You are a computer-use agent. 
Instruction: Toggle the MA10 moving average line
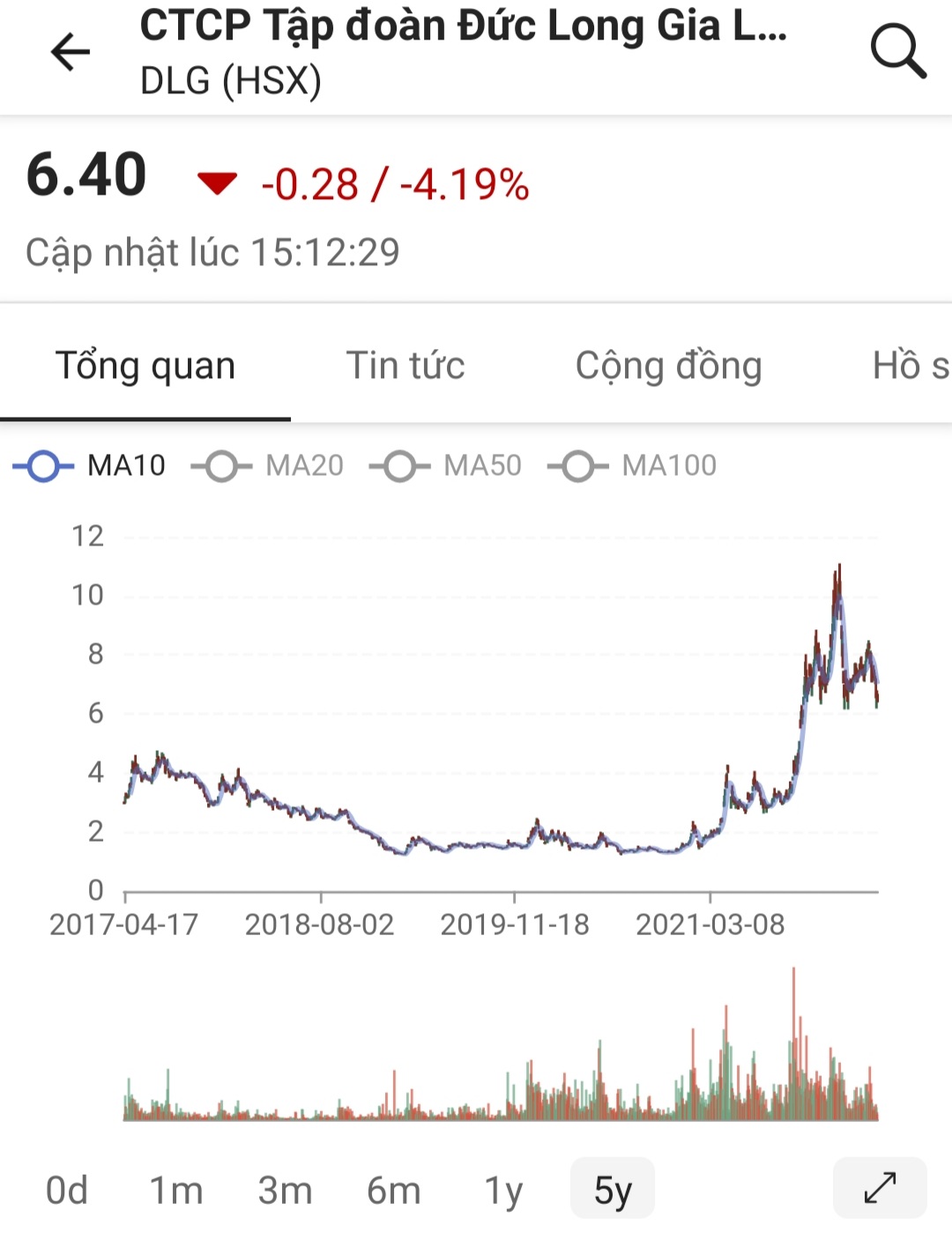coord(90,465)
